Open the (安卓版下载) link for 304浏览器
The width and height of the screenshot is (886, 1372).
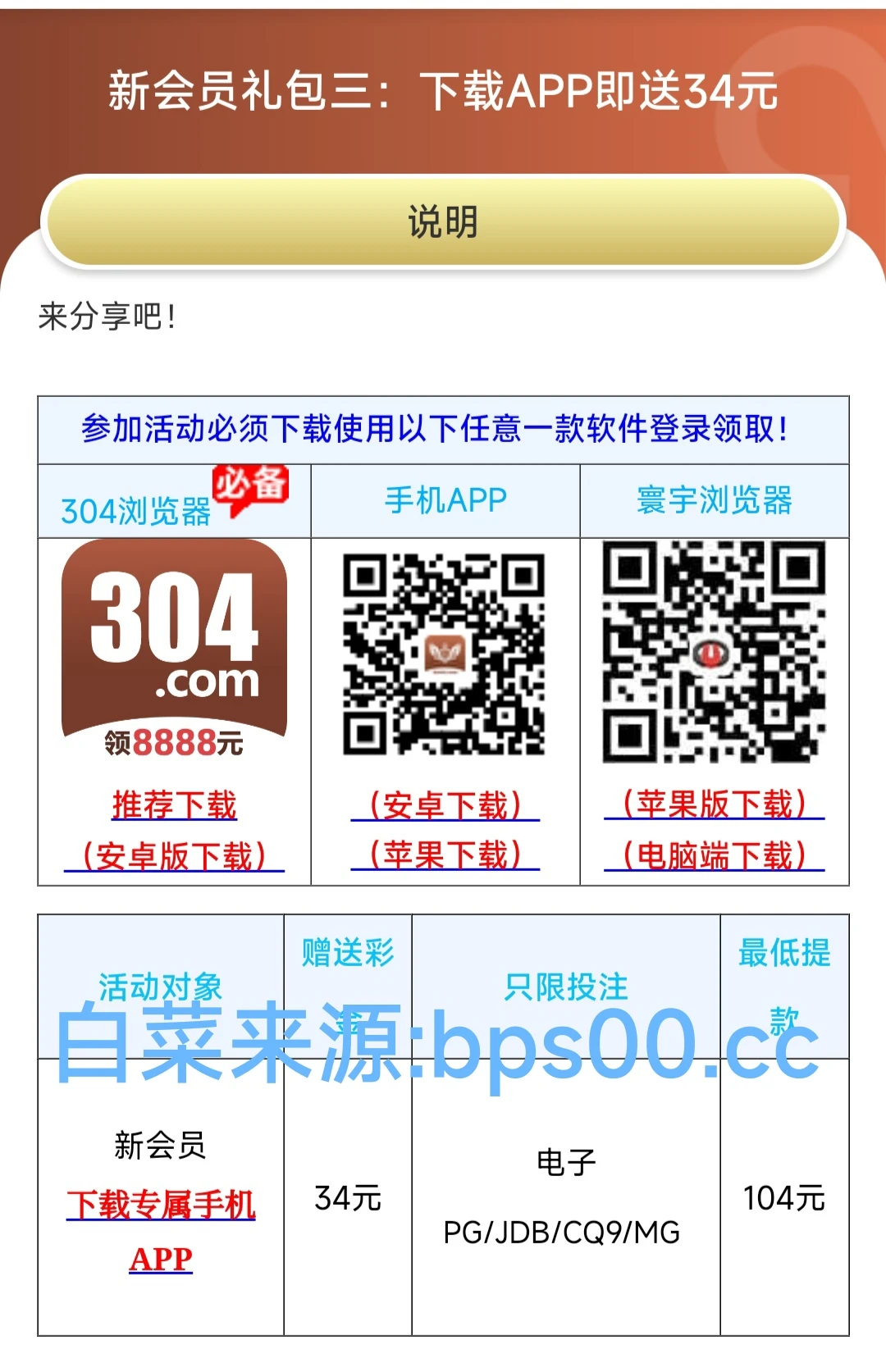[x=174, y=855]
